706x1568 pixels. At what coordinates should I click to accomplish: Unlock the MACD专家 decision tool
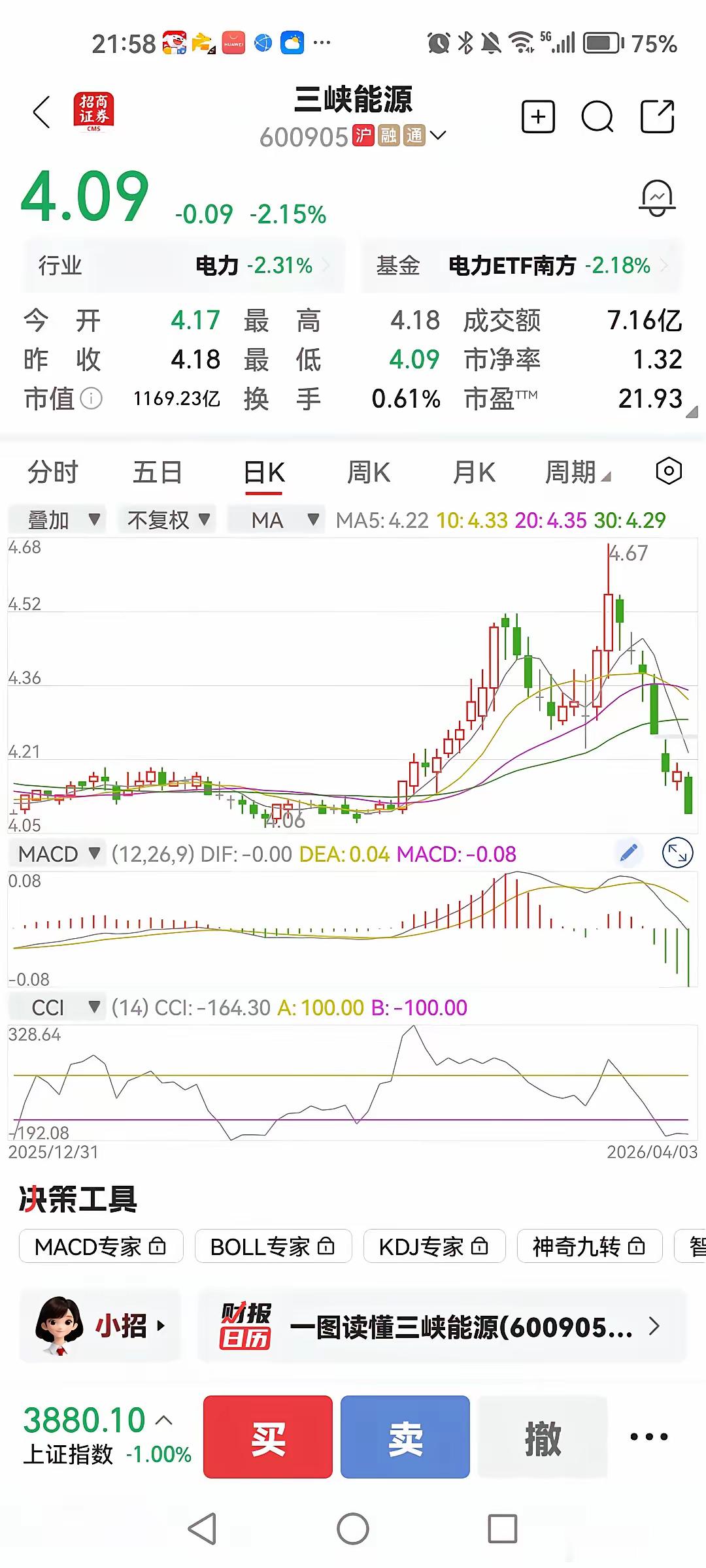100,1246
